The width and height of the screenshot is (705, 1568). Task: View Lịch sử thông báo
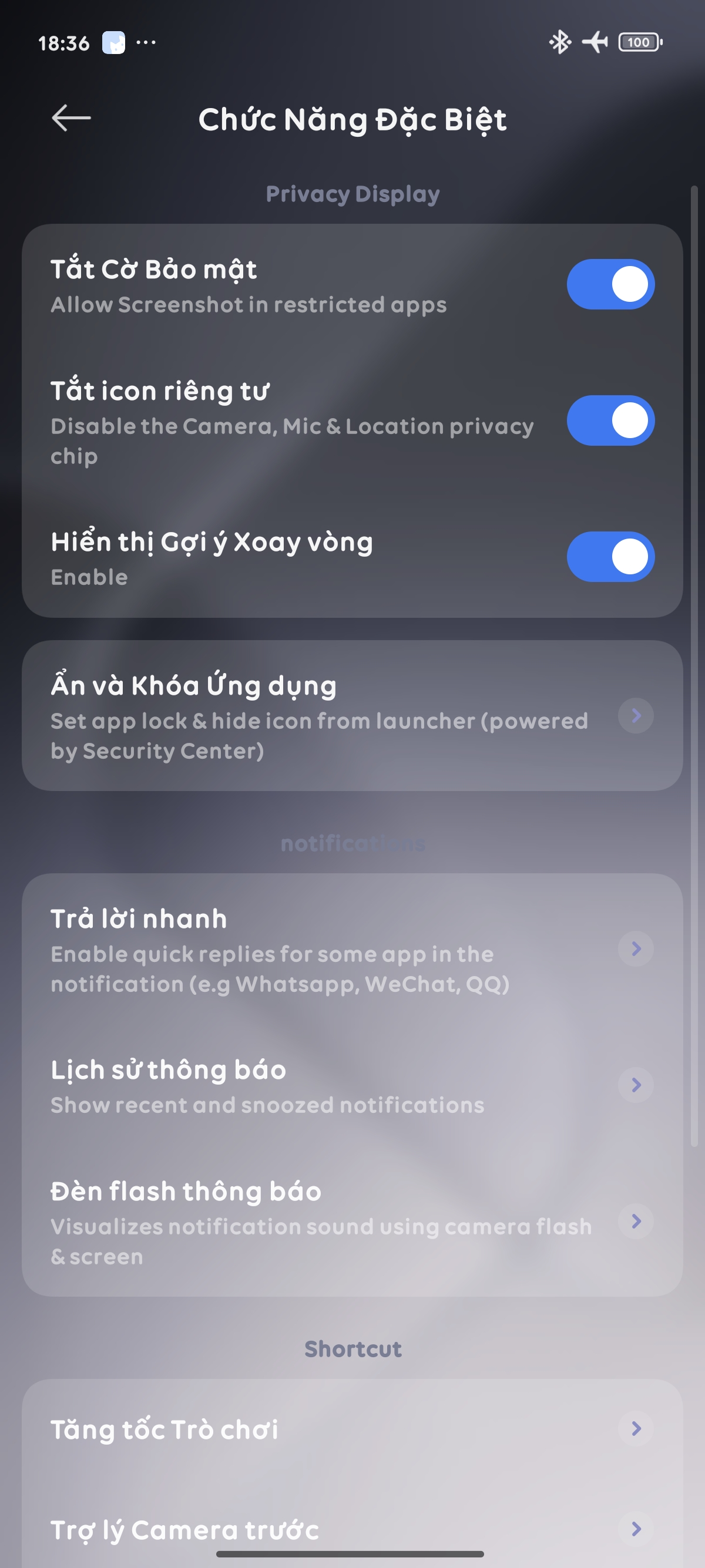coord(352,1085)
